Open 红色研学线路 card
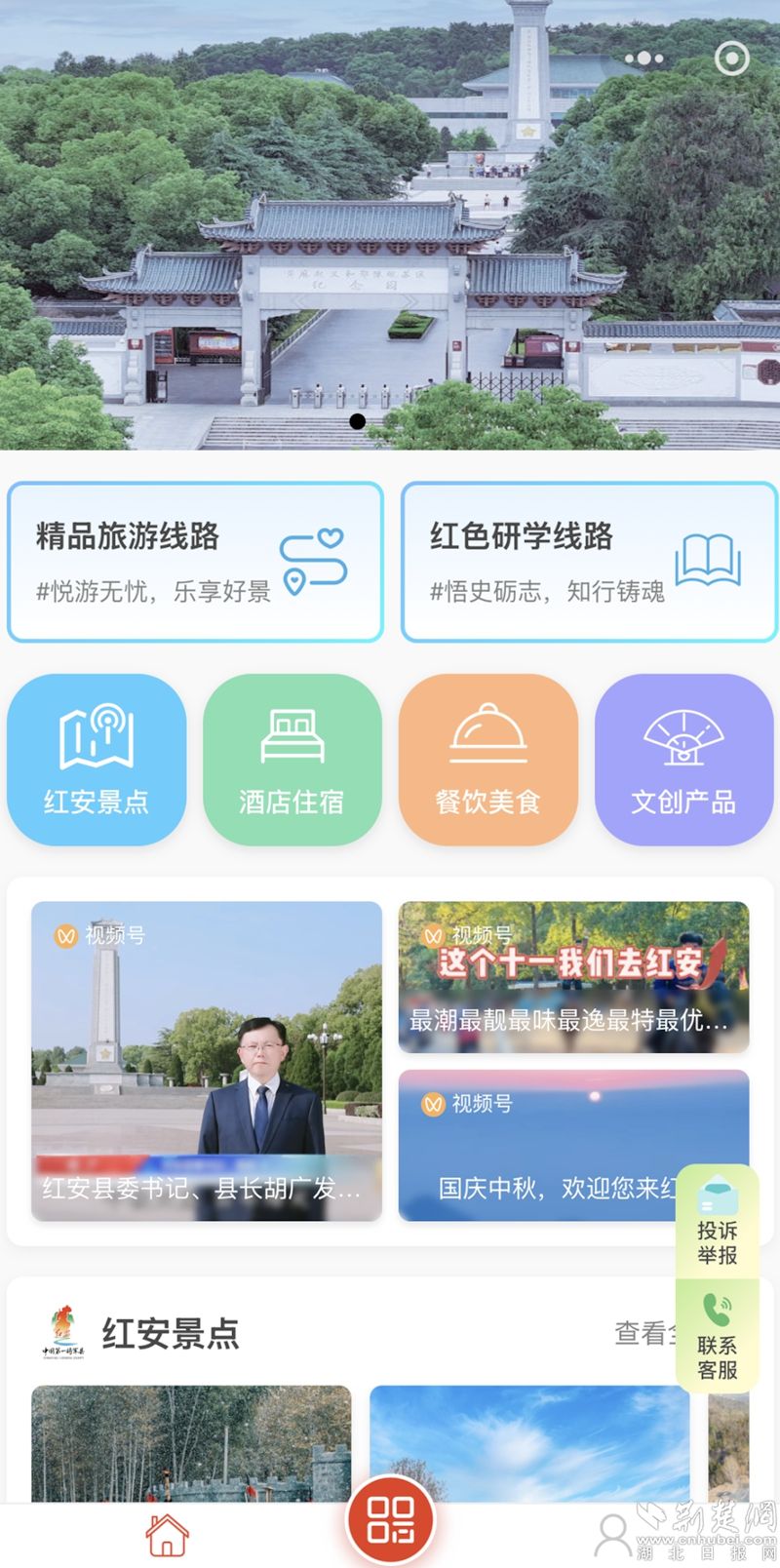Viewport: 780px width, 1568px height. tap(589, 562)
